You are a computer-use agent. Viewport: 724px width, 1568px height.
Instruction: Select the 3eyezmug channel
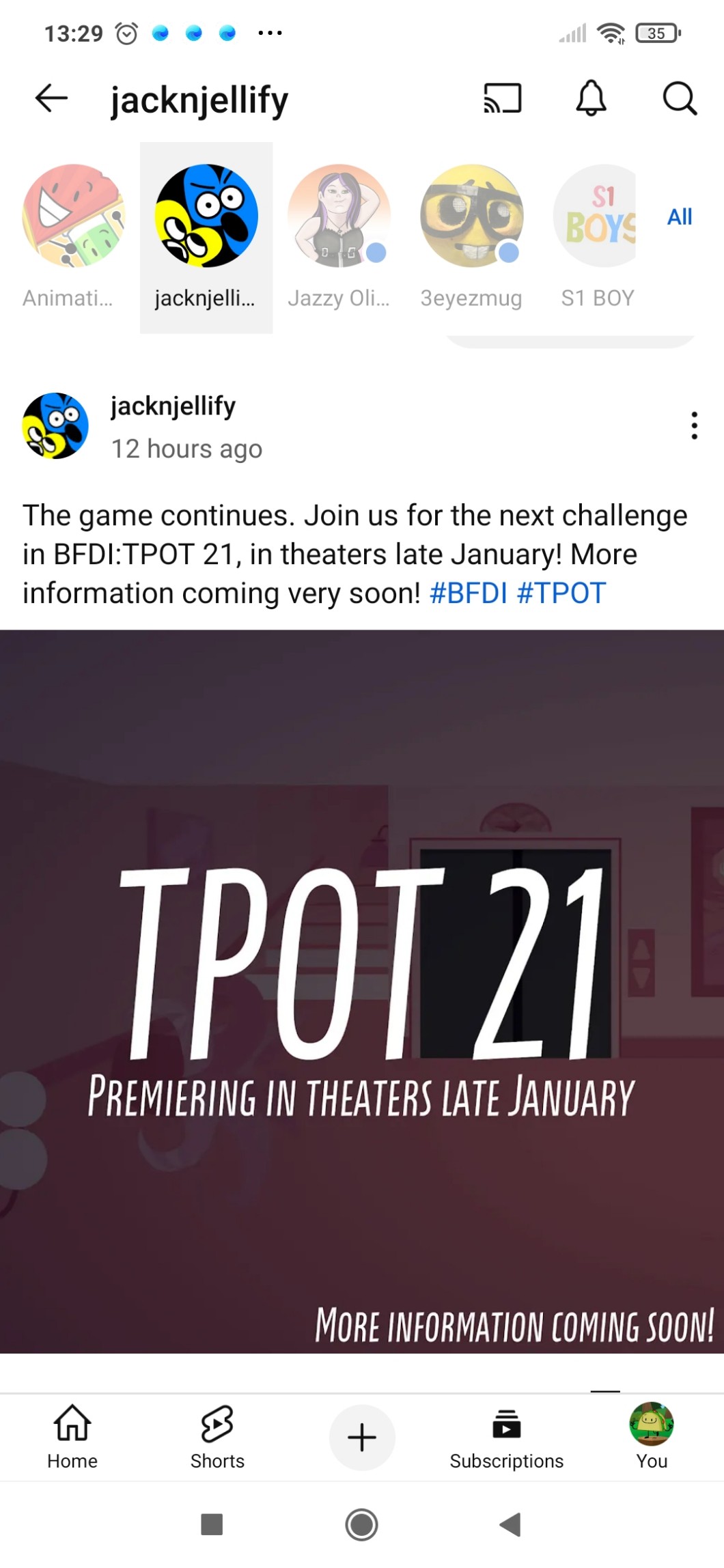pos(471,216)
